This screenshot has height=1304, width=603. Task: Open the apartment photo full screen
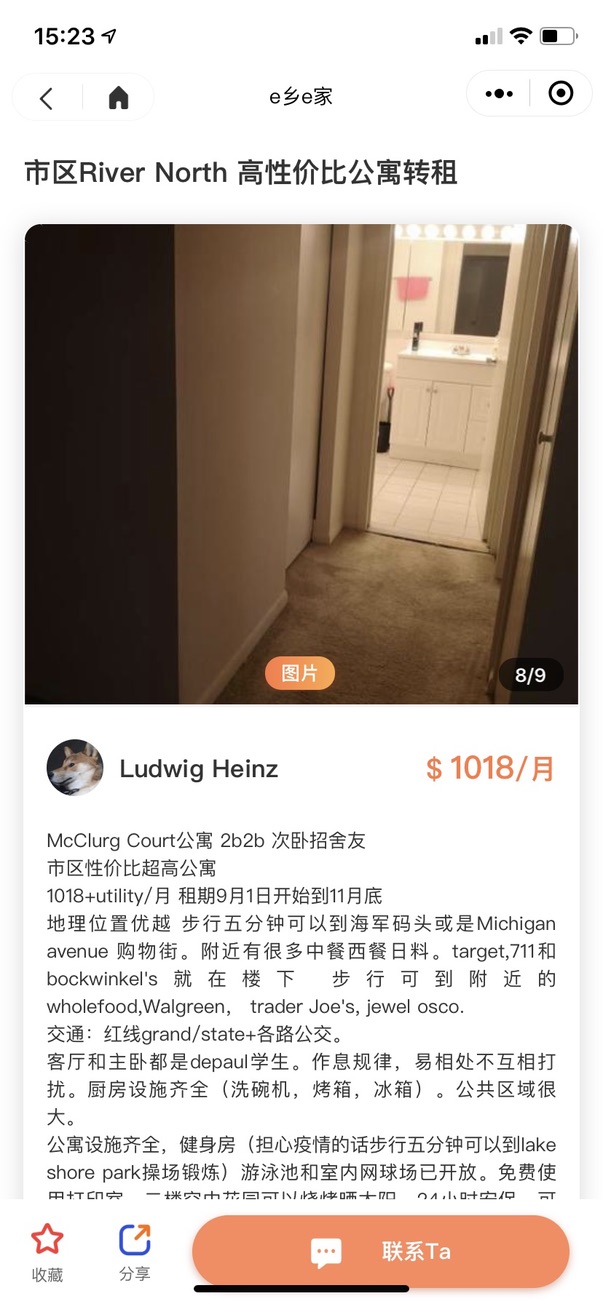point(301,463)
